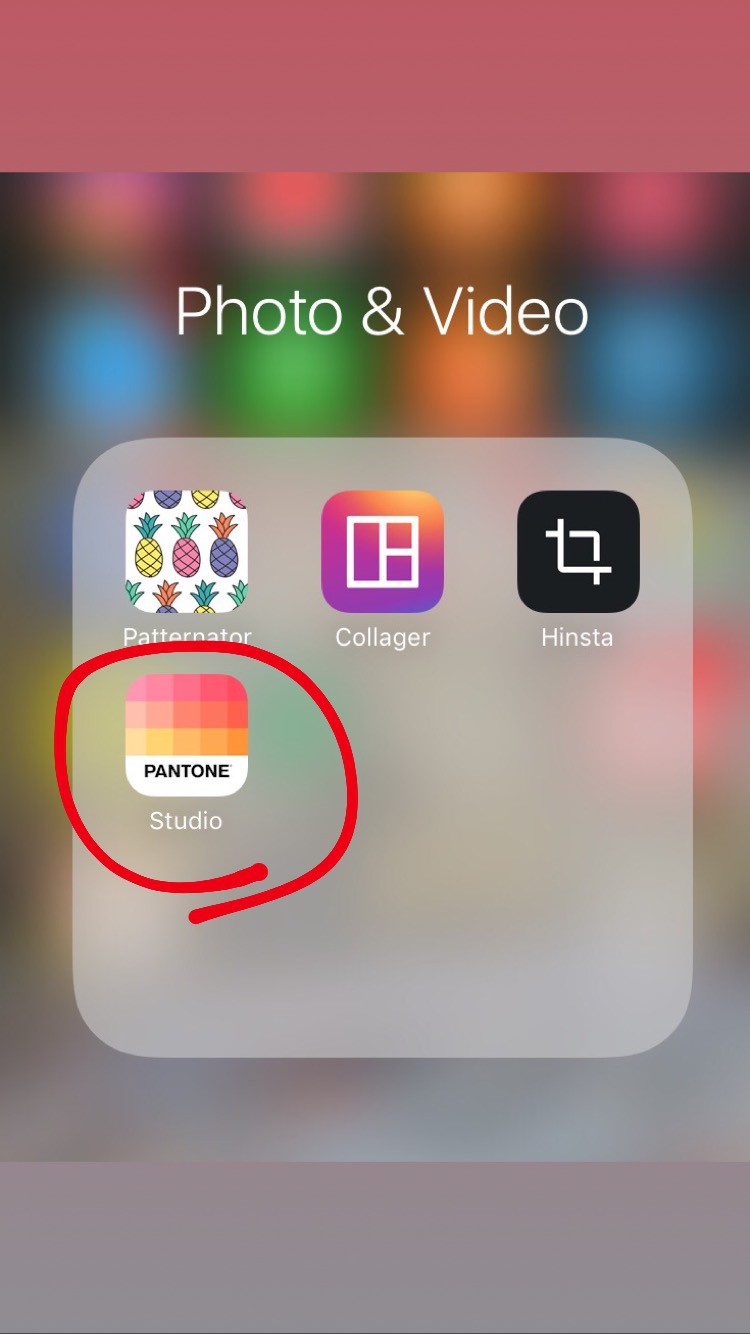
Task: Launch the Collager app
Action: 382,551
